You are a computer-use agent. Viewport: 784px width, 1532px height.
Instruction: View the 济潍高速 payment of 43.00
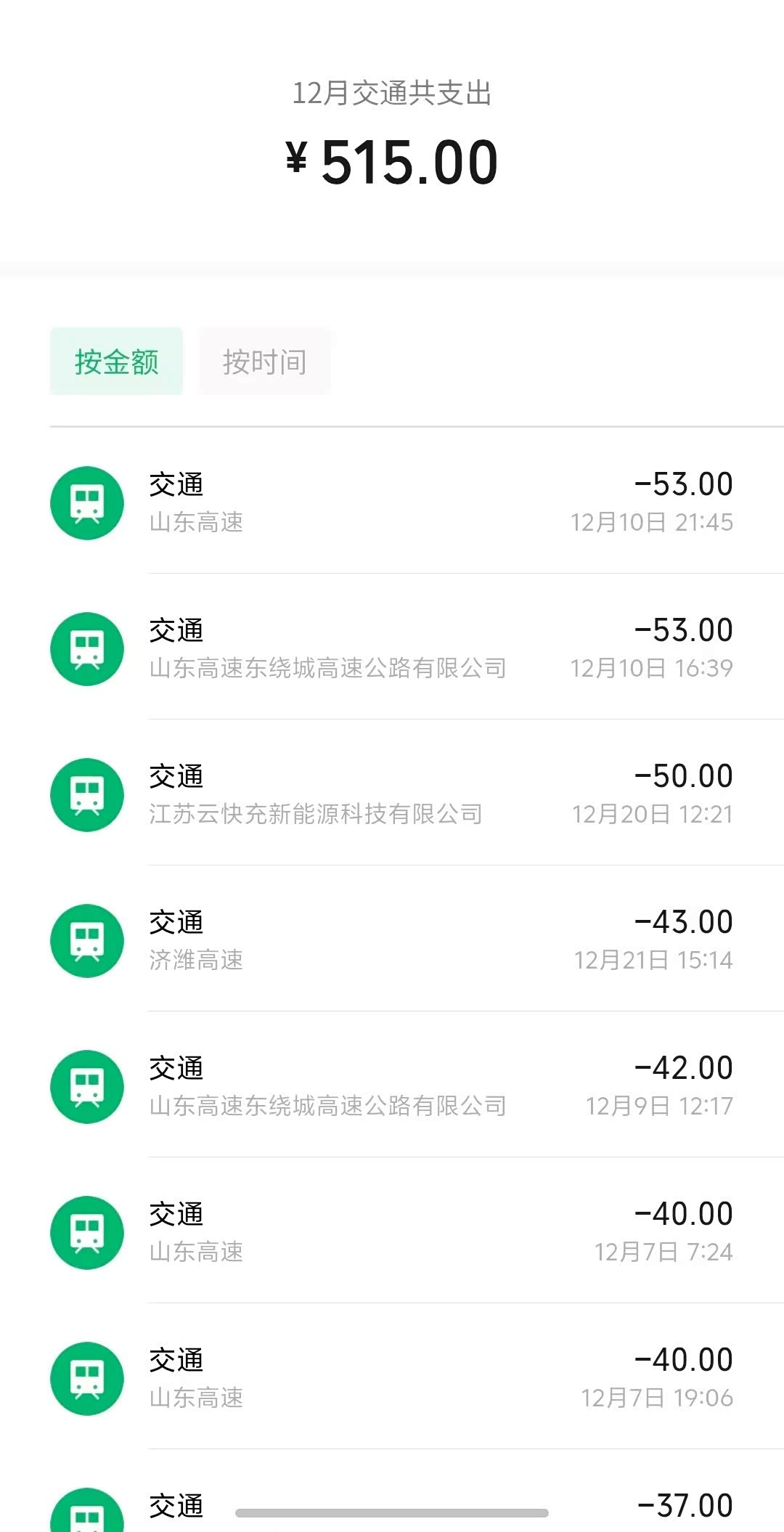(x=392, y=940)
